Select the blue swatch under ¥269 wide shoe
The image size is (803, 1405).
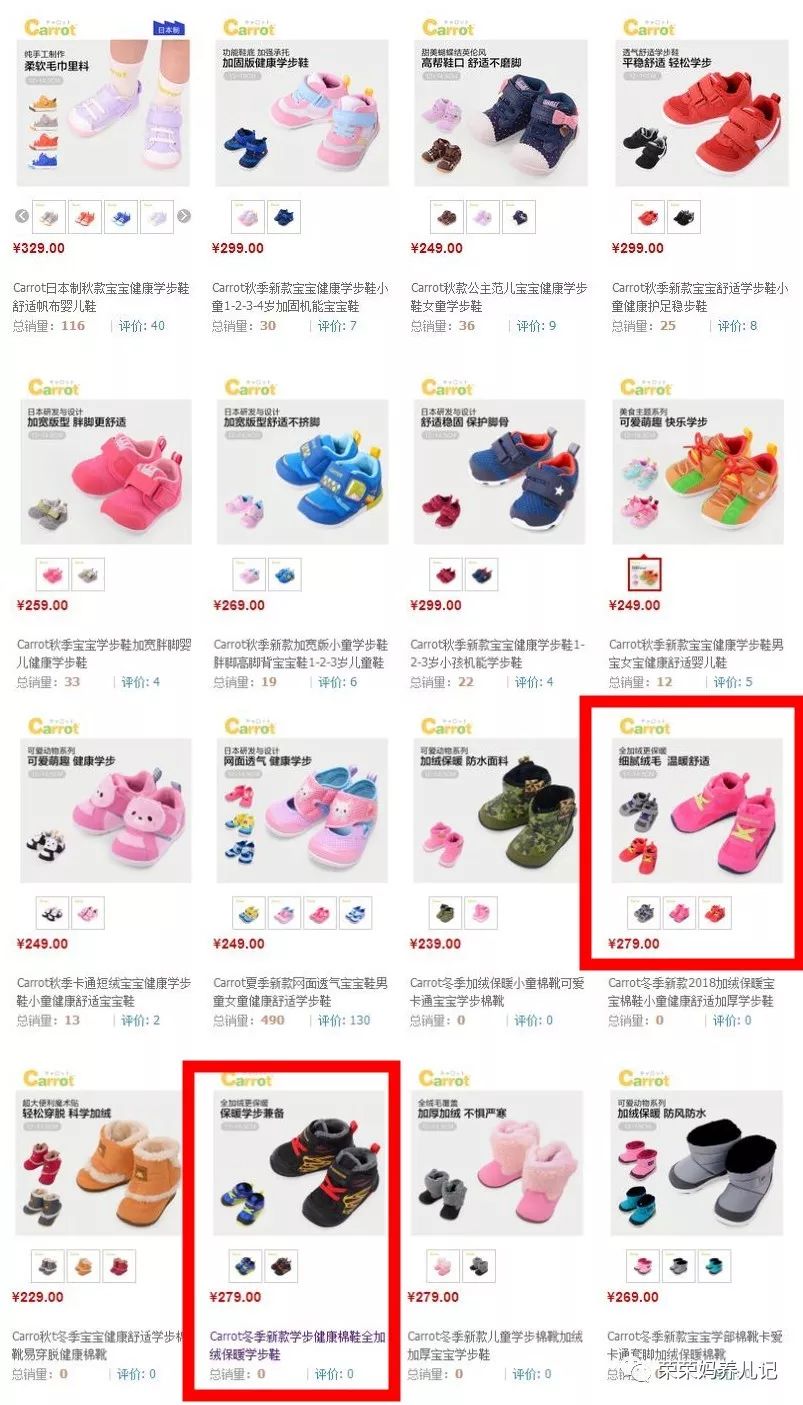point(284,574)
